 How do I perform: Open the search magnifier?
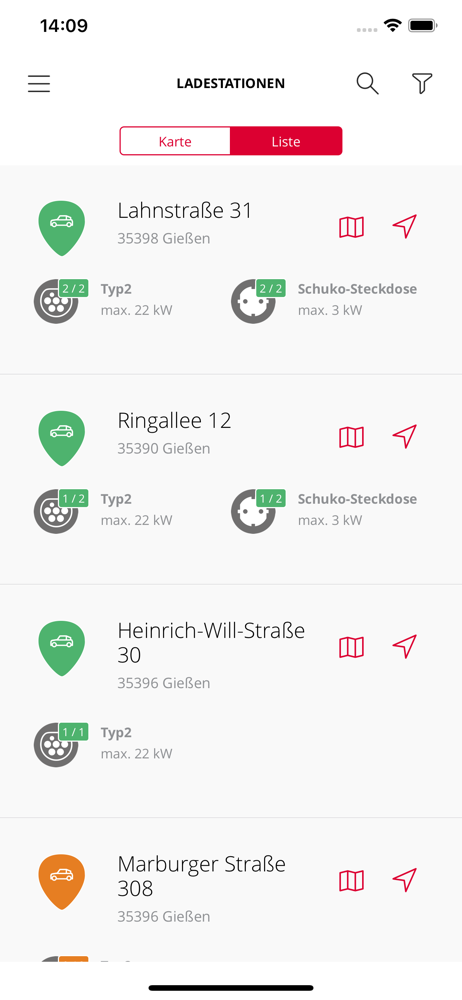[368, 84]
